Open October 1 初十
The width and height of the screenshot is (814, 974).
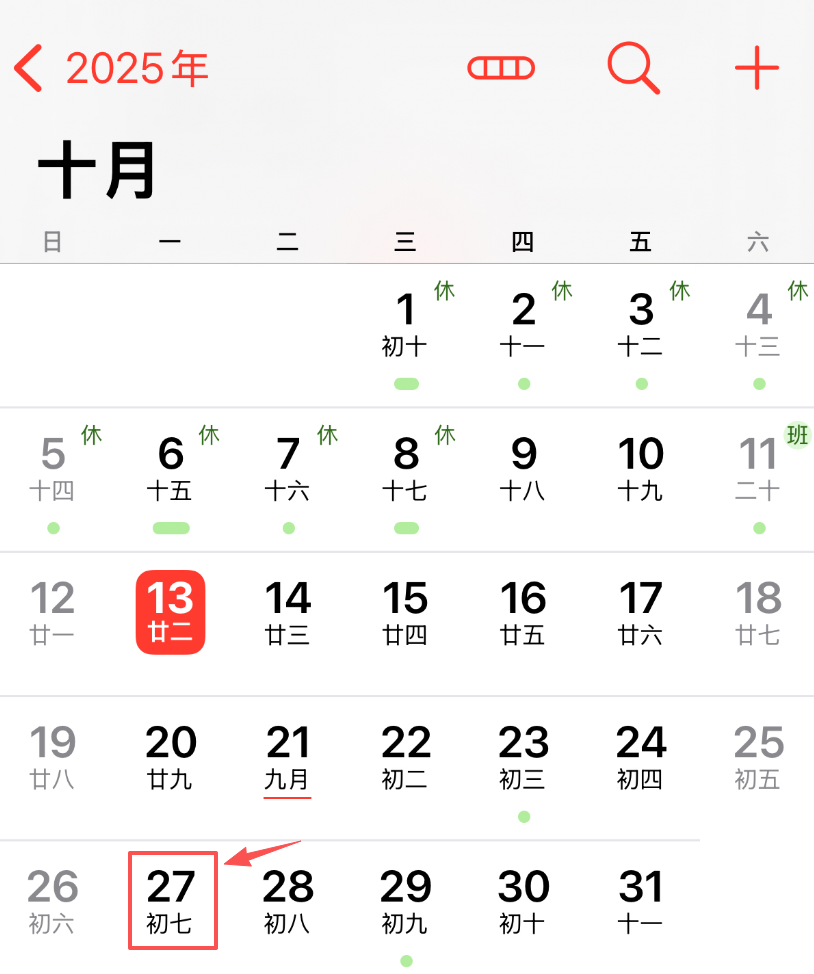tap(405, 325)
